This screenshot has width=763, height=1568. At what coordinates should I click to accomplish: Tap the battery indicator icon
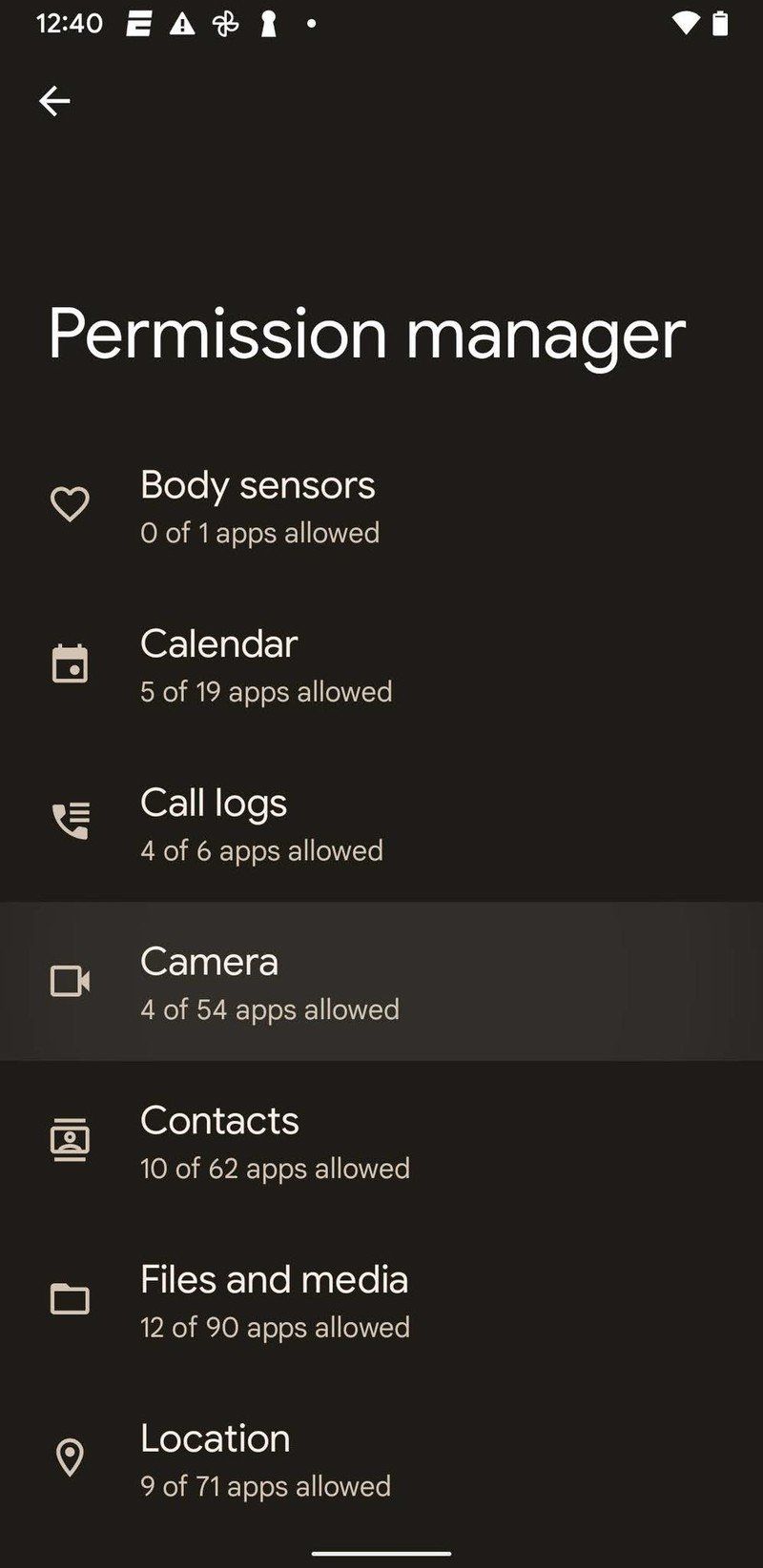pos(720,22)
